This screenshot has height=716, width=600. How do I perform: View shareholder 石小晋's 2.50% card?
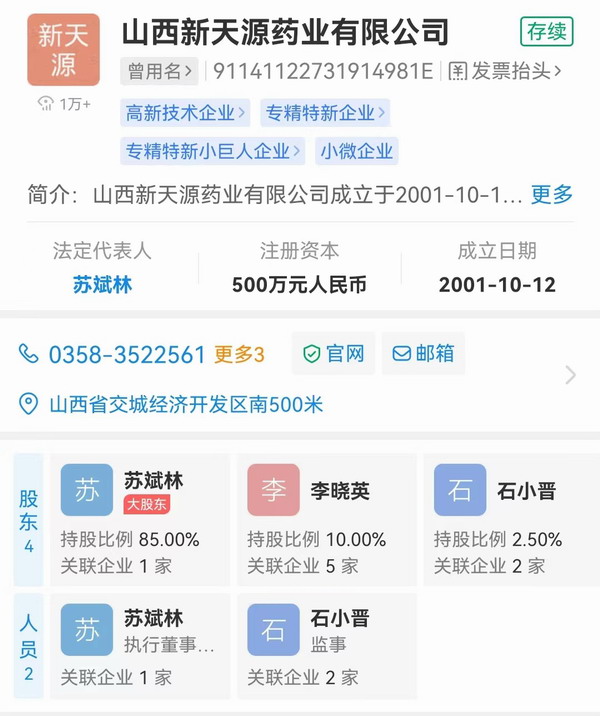click(511, 520)
